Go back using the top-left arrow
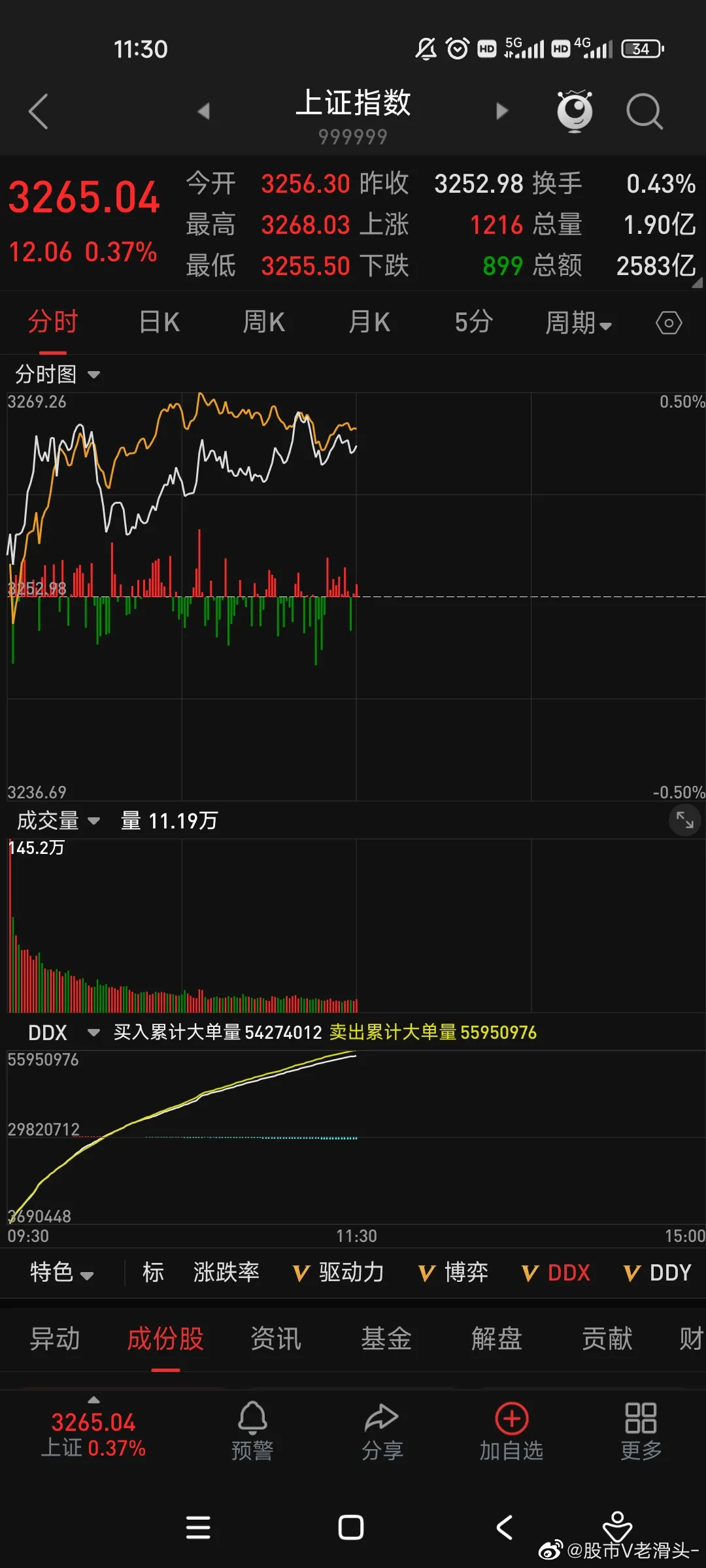The height and width of the screenshot is (1568, 706). coord(39,111)
